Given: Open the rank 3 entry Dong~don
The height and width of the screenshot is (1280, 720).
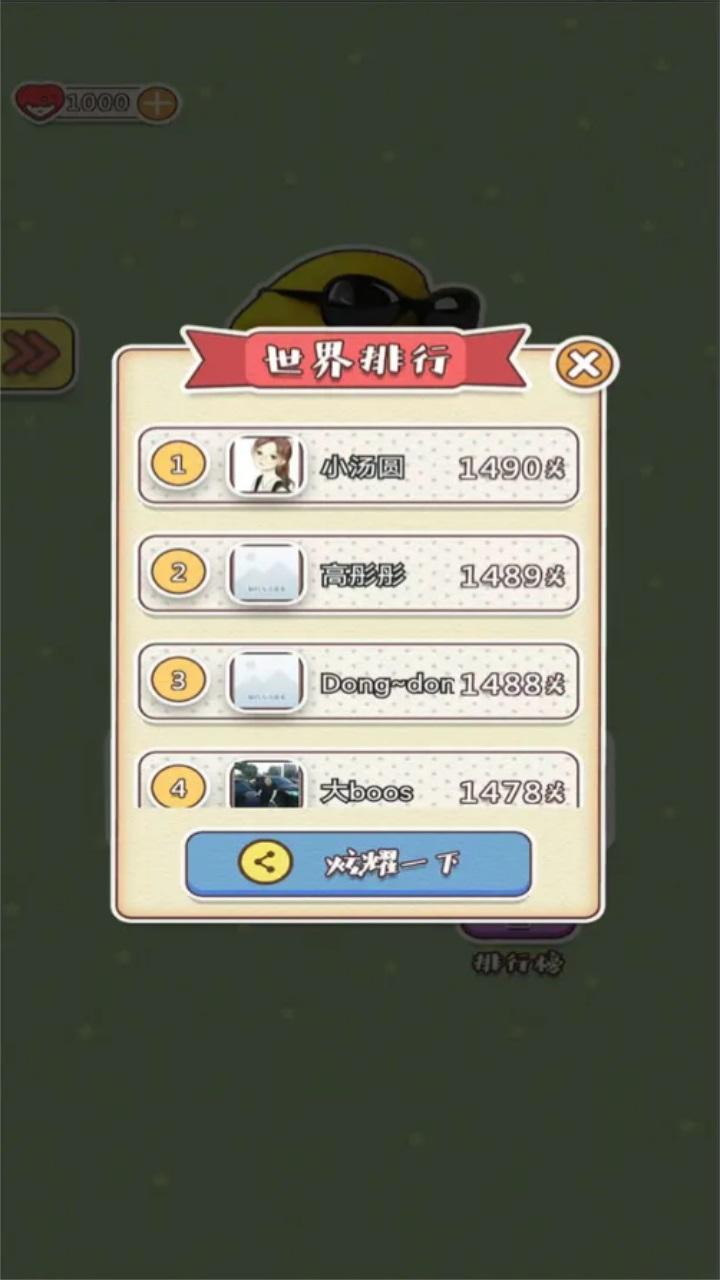Looking at the screenshot, I should tap(358, 682).
